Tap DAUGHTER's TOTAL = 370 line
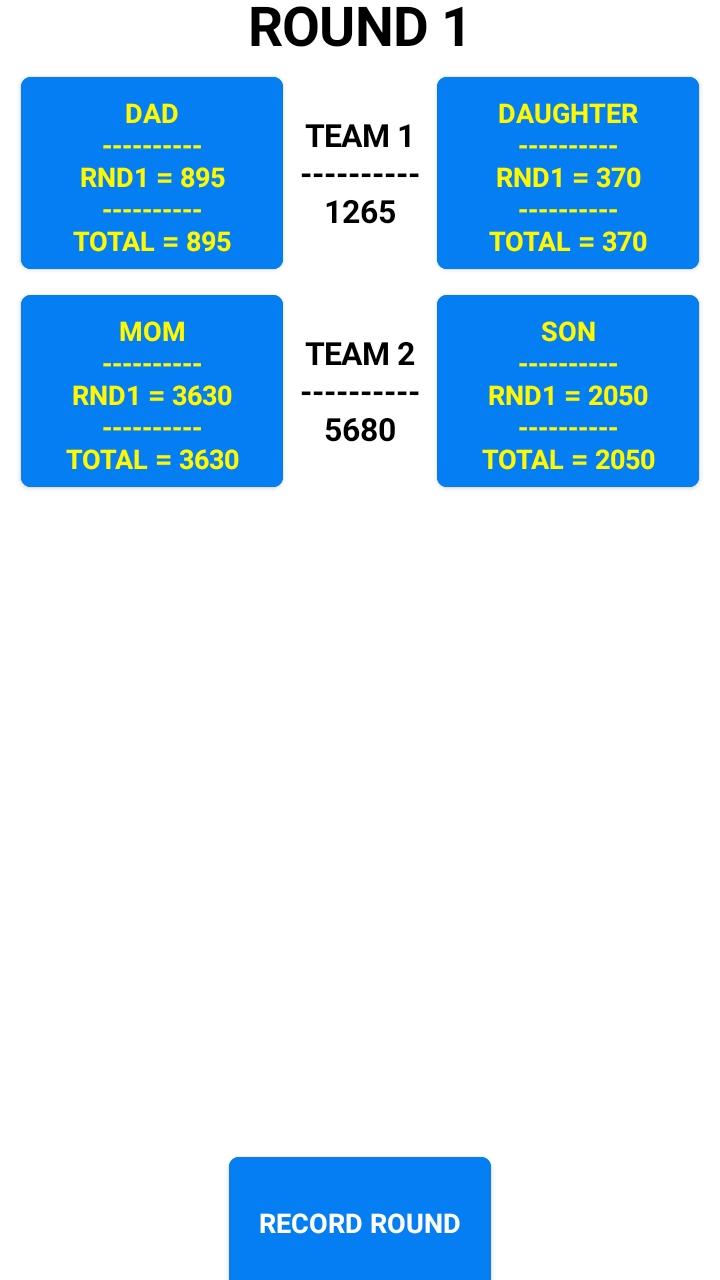The image size is (720, 1280). [568, 241]
